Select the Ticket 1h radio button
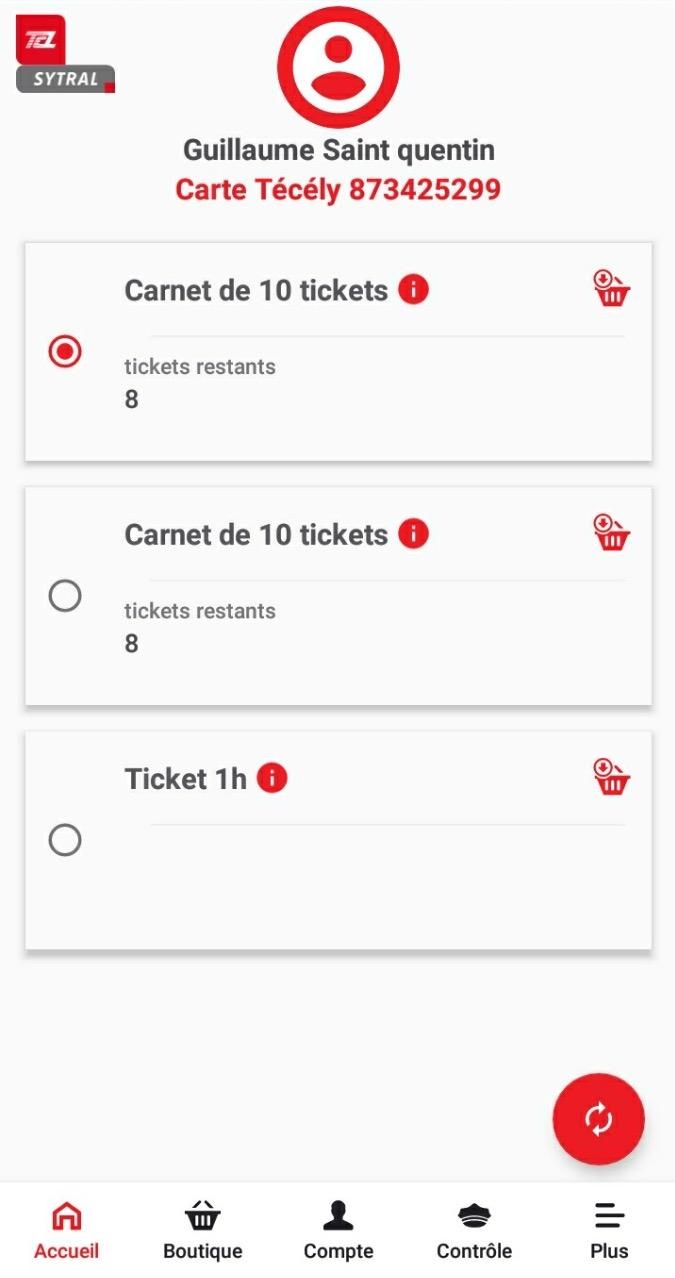This screenshot has height=1278, width=675. coord(65,840)
